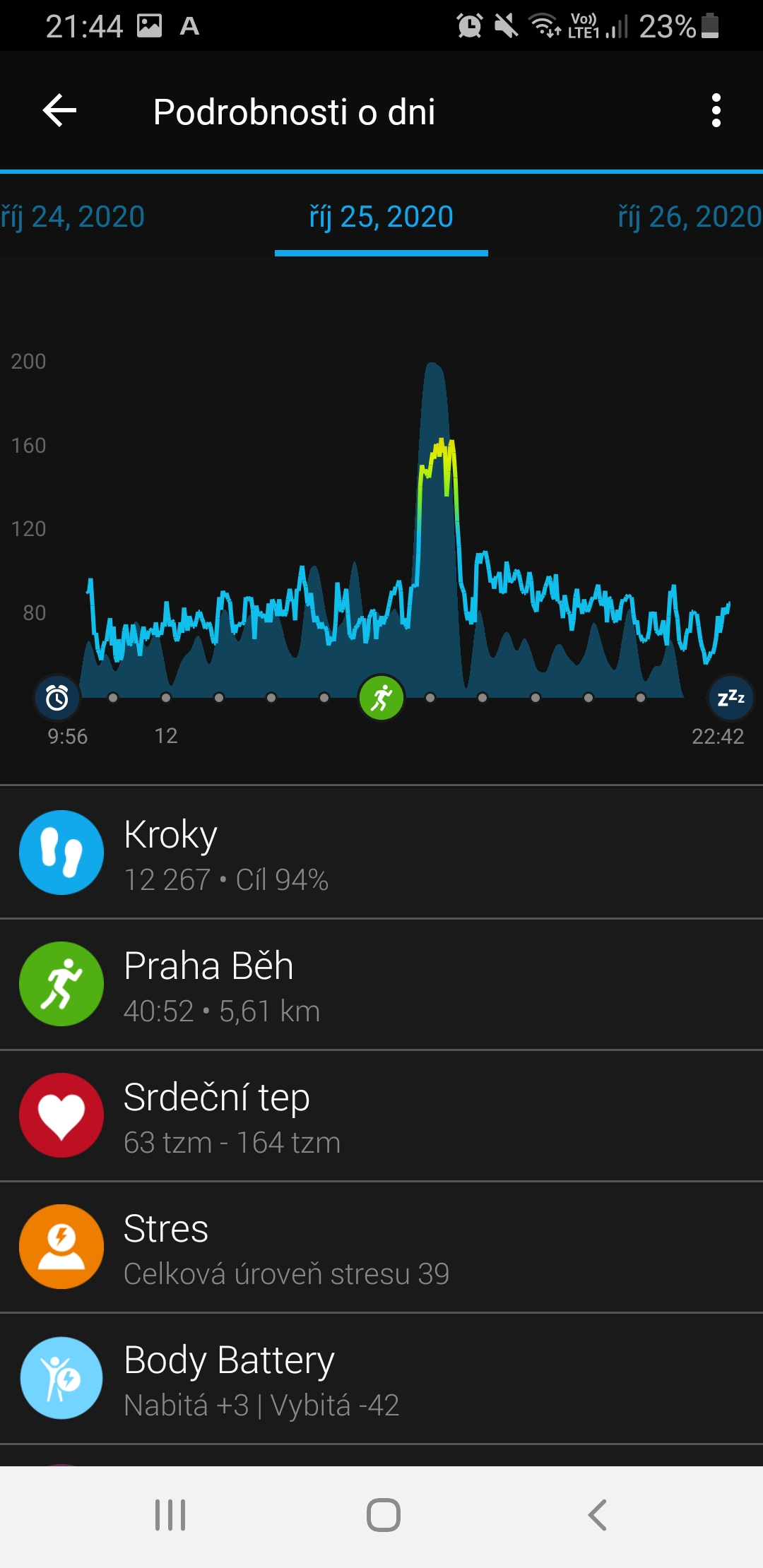View Srdeční tep heart rate details

coord(381,1116)
